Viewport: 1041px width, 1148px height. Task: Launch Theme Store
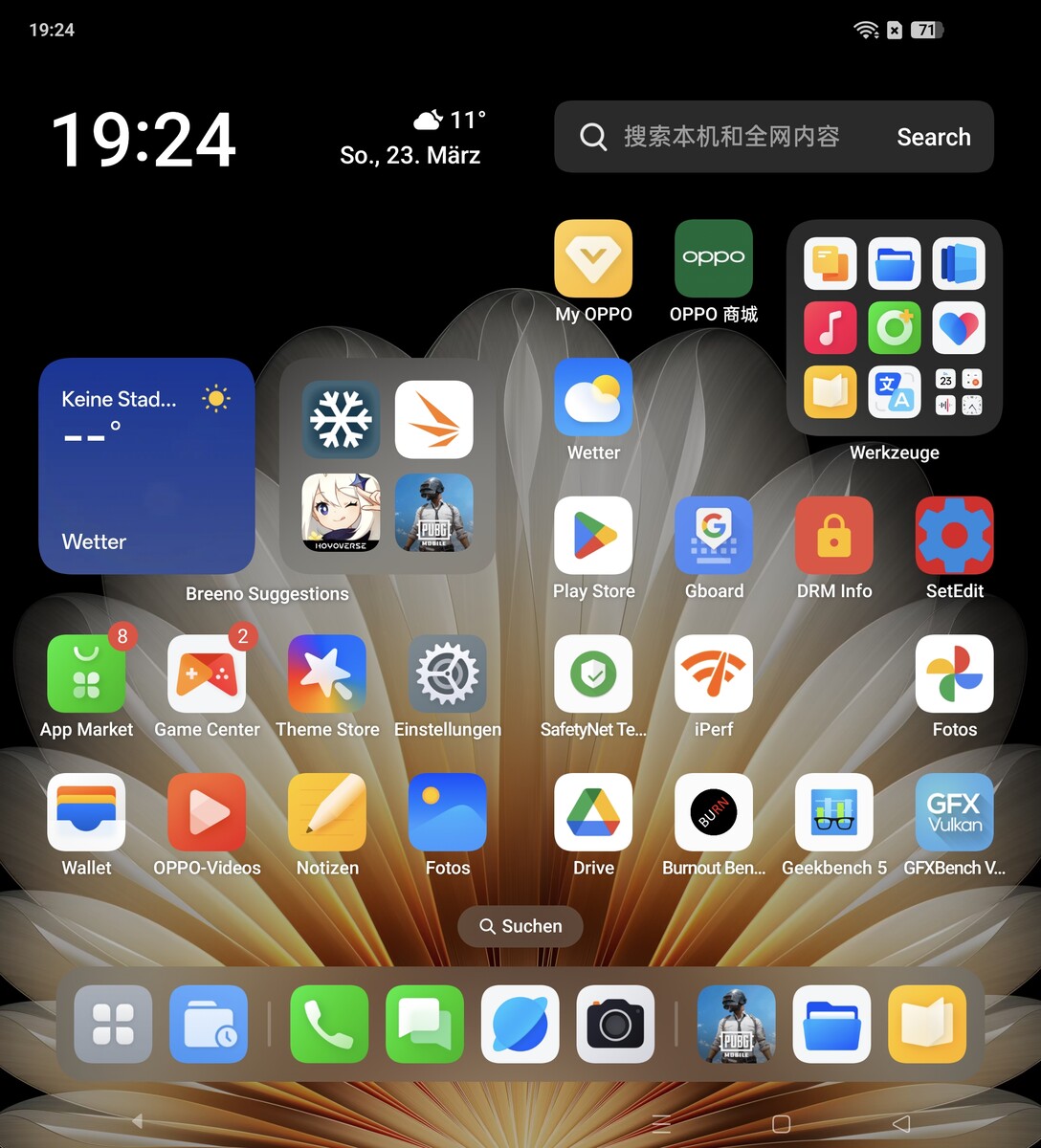(x=327, y=674)
